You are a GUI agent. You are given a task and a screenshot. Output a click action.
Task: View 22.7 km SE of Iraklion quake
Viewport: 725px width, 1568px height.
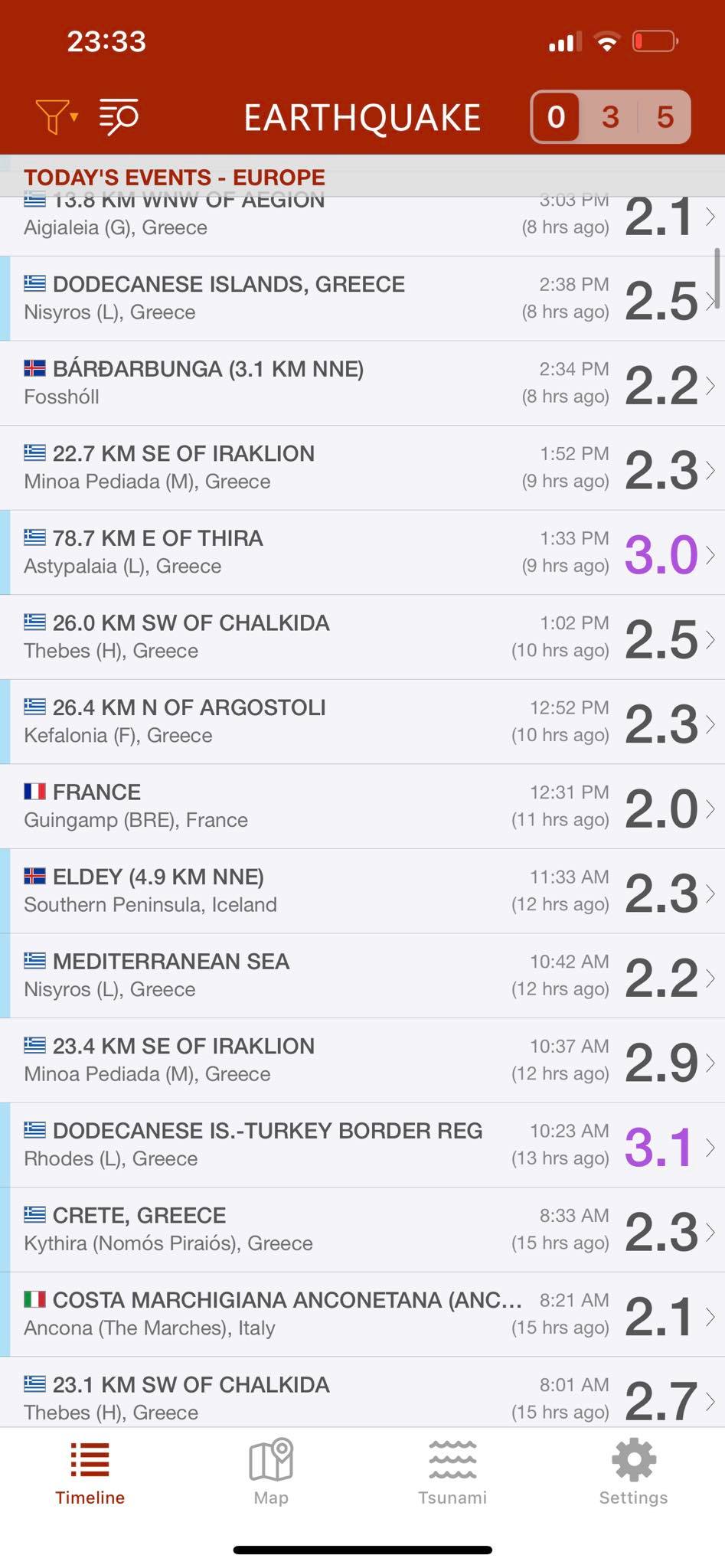[362, 468]
